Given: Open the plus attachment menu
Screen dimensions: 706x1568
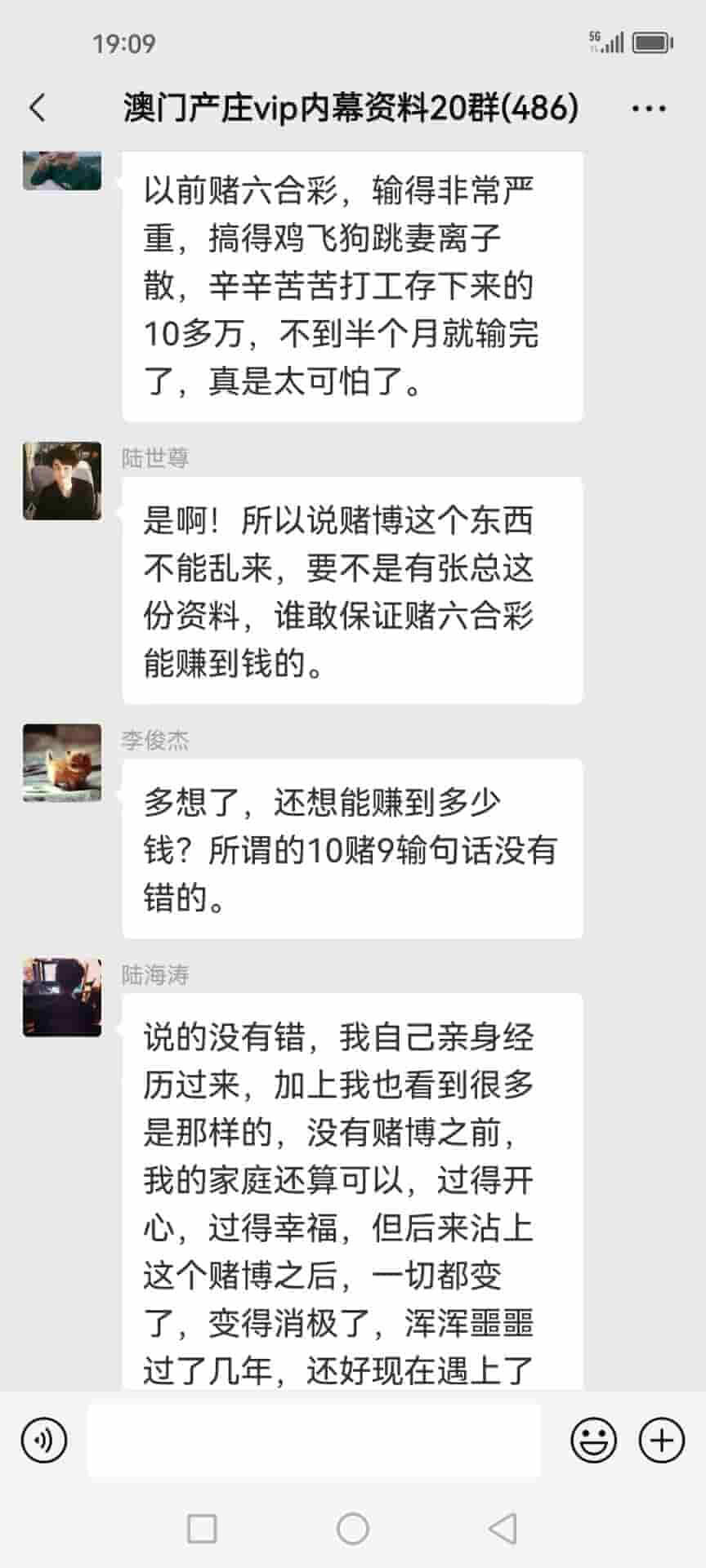Looking at the screenshot, I should click(x=661, y=1441).
